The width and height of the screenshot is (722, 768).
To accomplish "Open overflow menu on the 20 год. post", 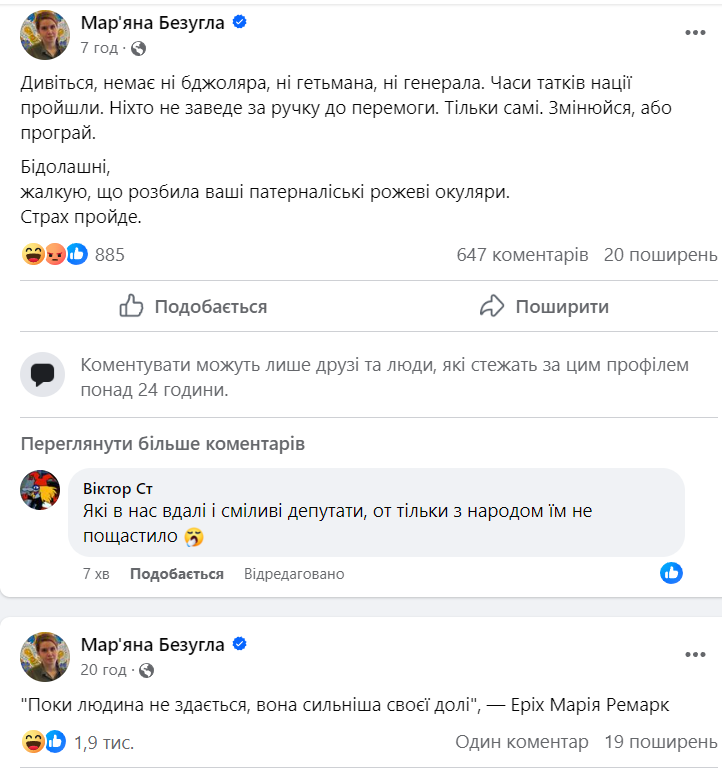I will pos(695,655).
